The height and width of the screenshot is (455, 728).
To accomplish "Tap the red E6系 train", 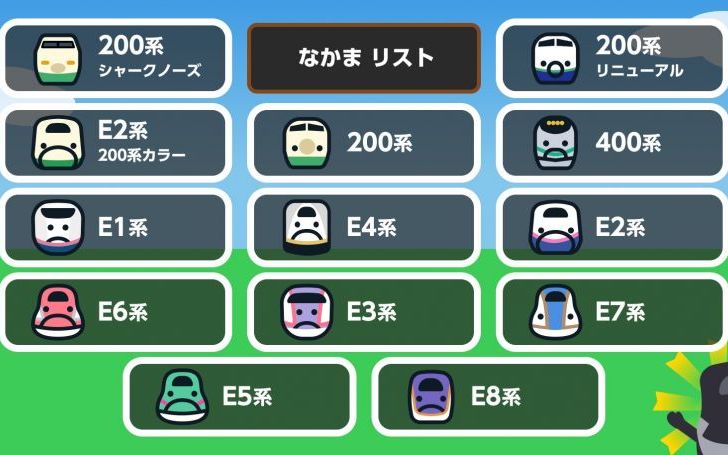I will [116, 312].
